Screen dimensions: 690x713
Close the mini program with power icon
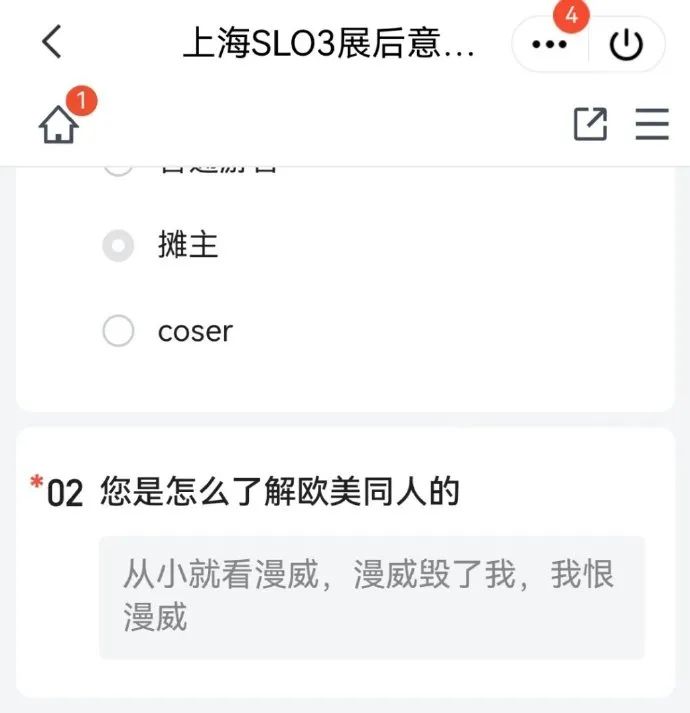point(626,45)
